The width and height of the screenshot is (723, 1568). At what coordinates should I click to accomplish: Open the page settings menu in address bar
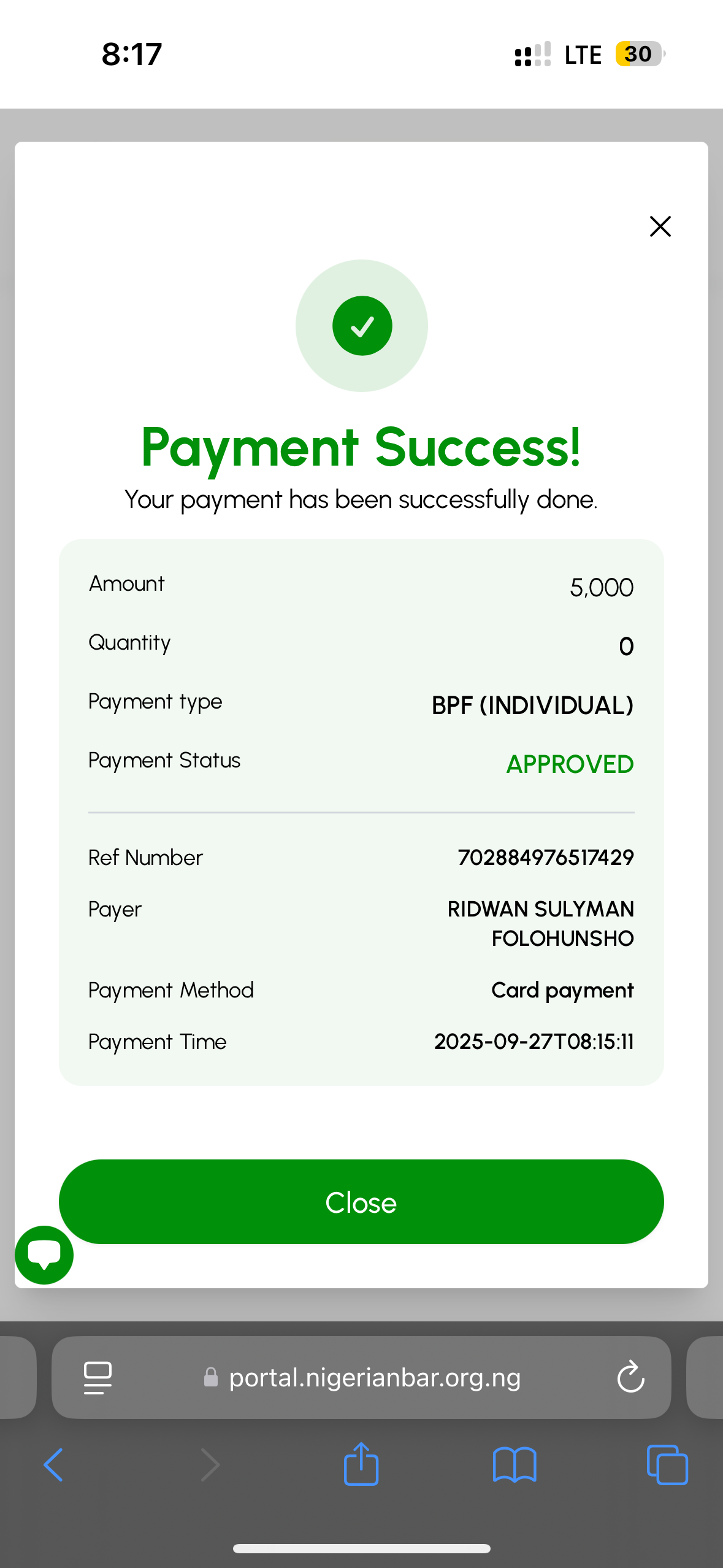point(98,1378)
